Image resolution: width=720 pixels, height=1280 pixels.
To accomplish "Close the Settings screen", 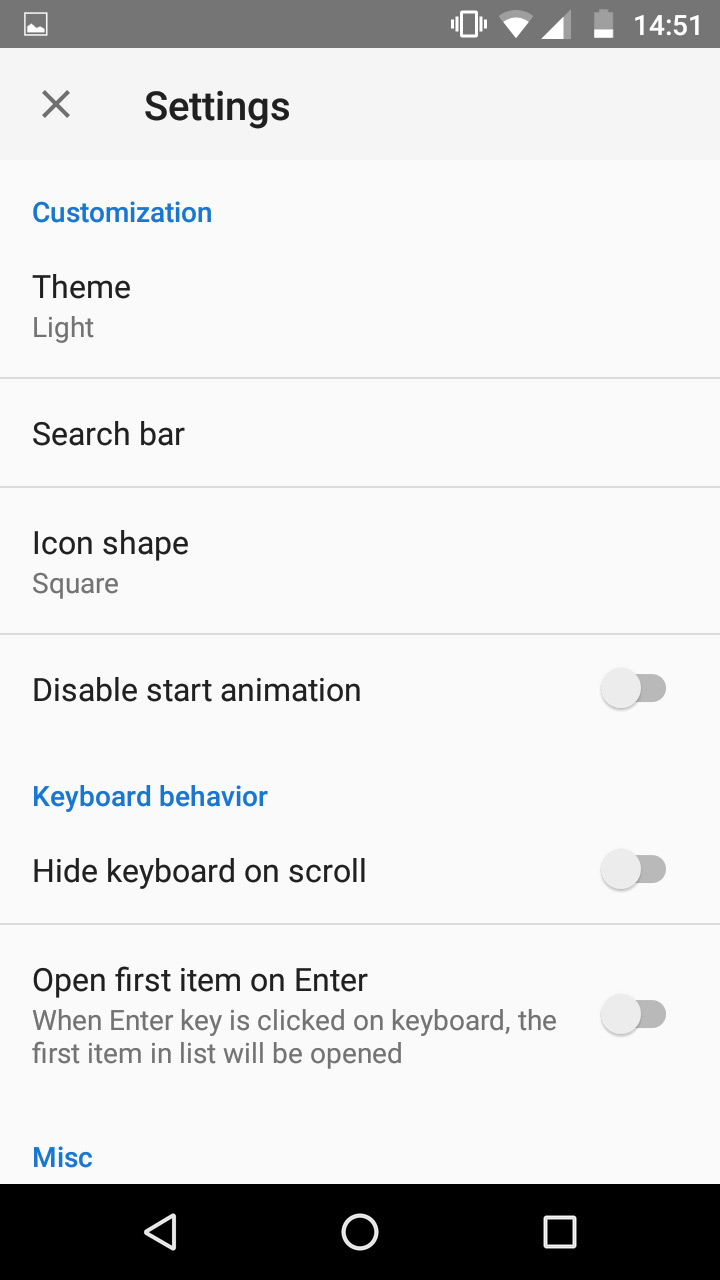I will (56, 105).
